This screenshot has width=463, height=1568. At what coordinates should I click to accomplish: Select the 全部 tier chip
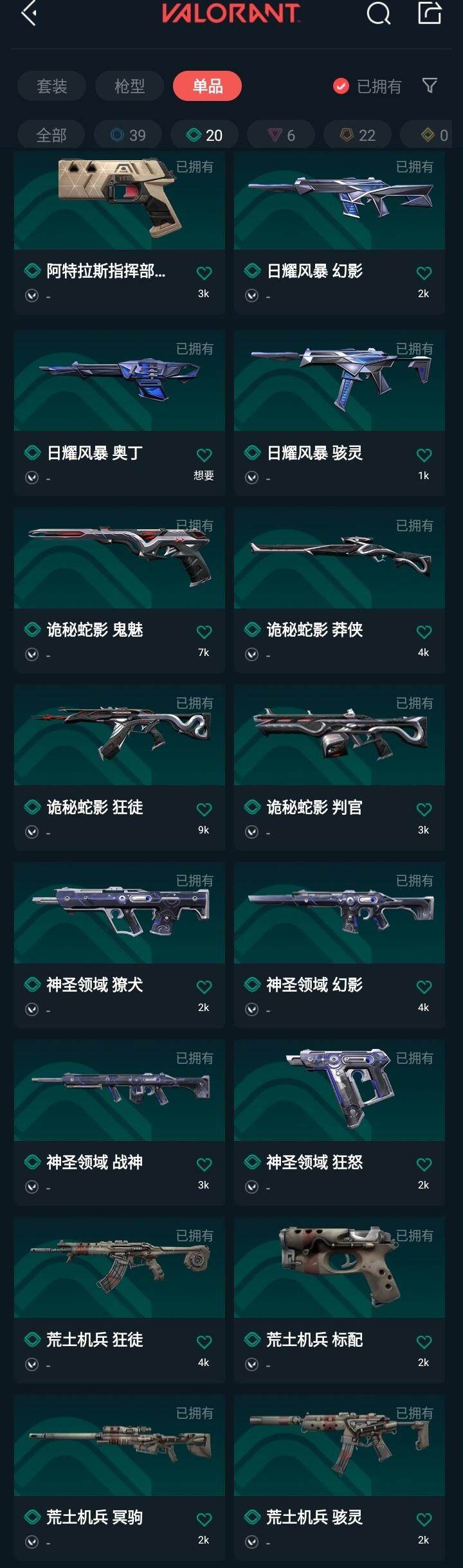point(51,135)
